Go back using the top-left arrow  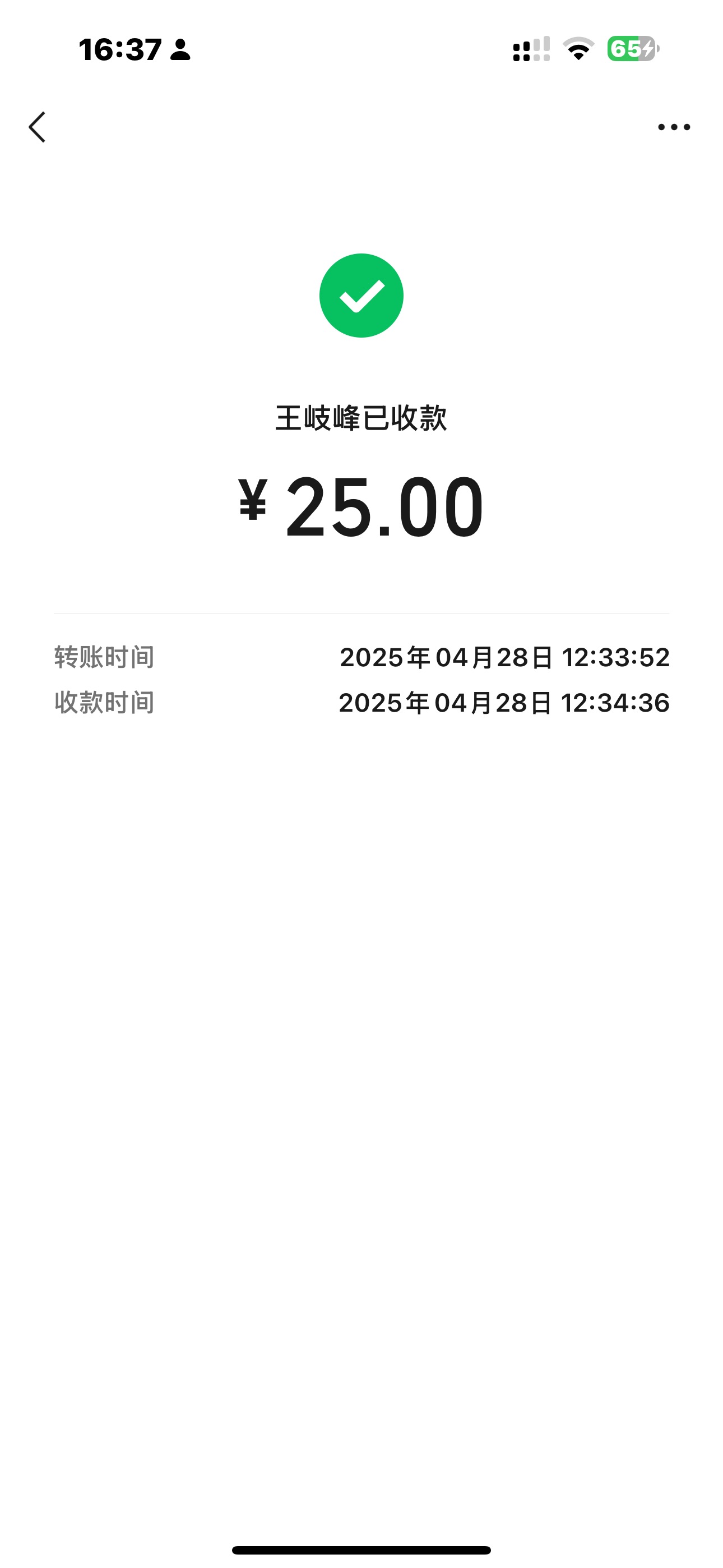[x=37, y=127]
